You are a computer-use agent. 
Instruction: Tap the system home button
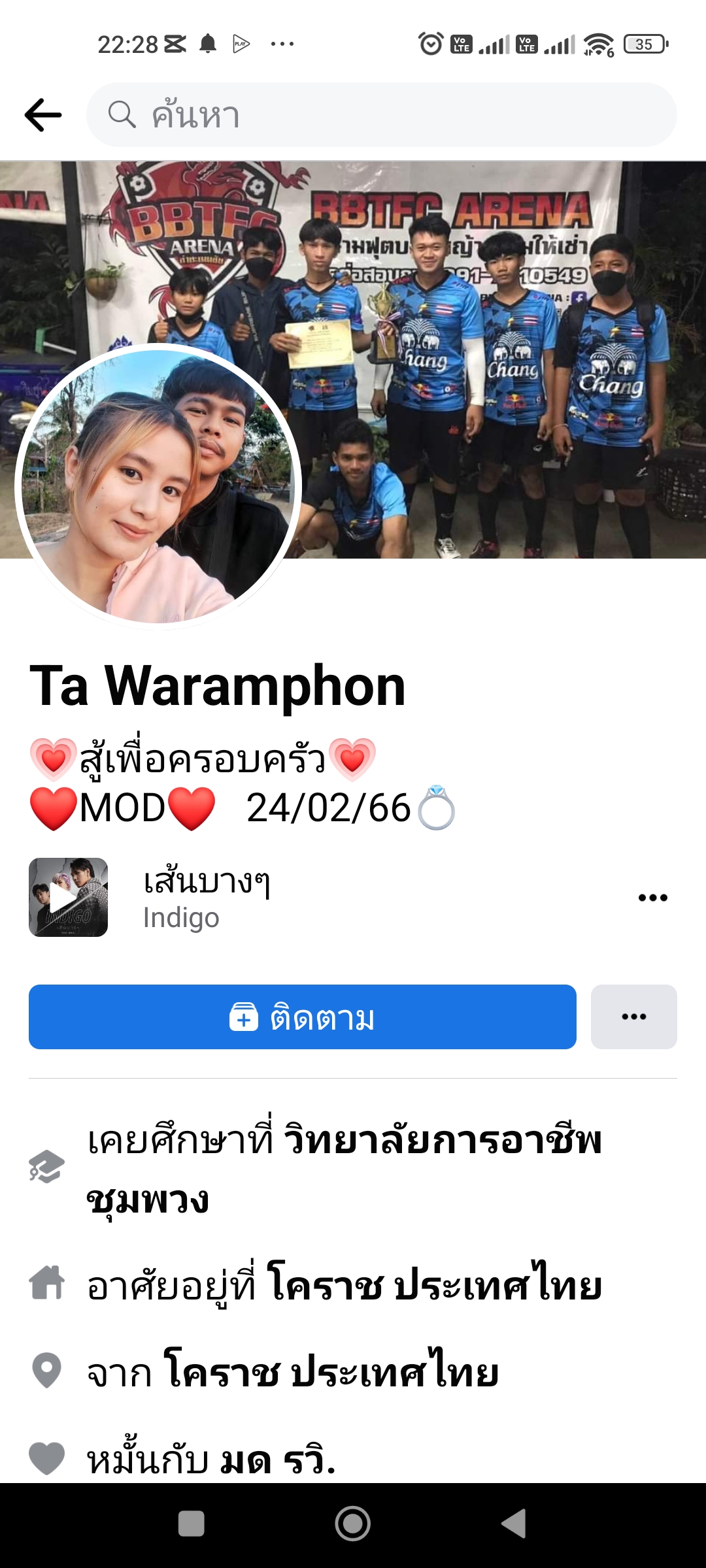pyautogui.click(x=353, y=1524)
